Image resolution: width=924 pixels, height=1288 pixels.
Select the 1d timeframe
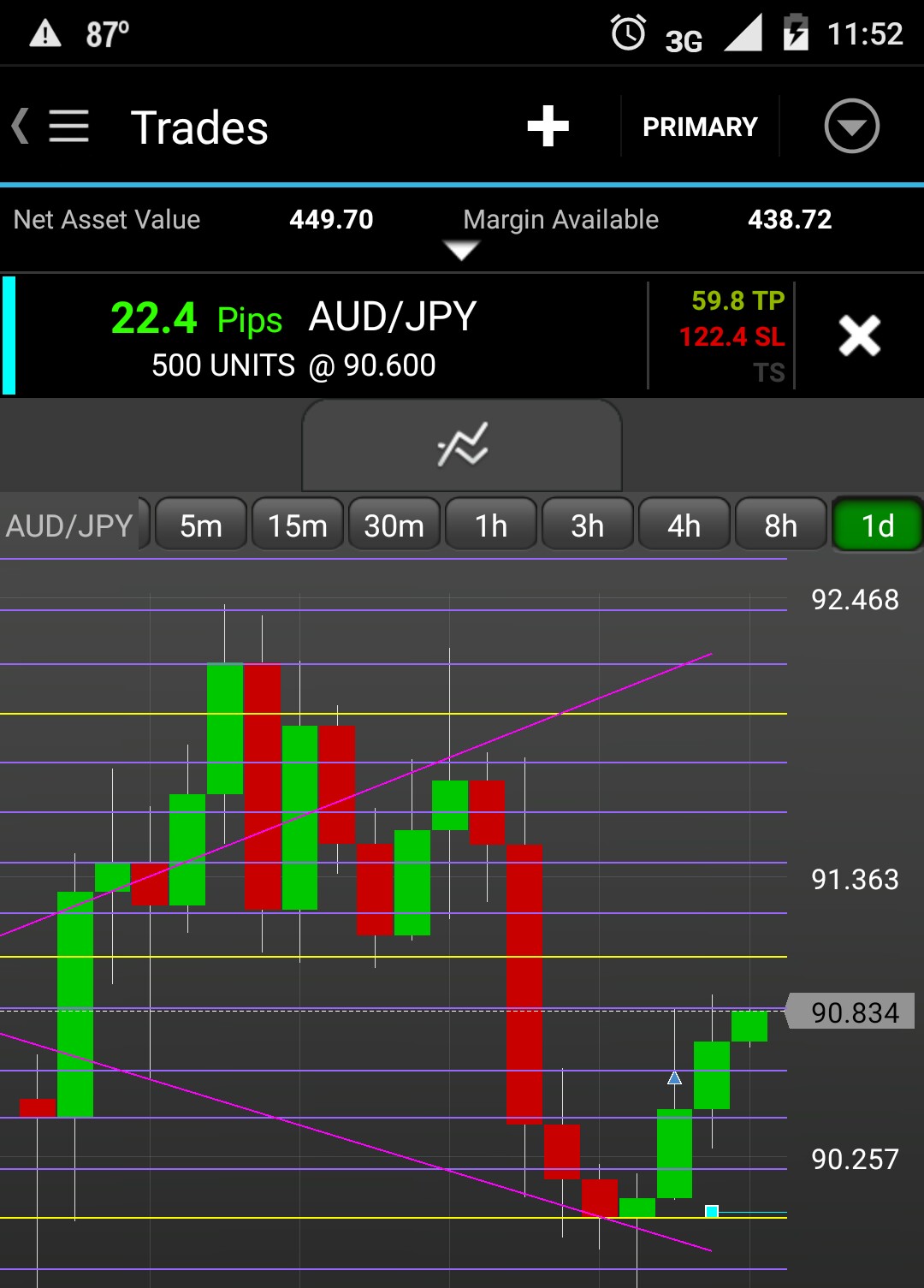(x=877, y=525)
